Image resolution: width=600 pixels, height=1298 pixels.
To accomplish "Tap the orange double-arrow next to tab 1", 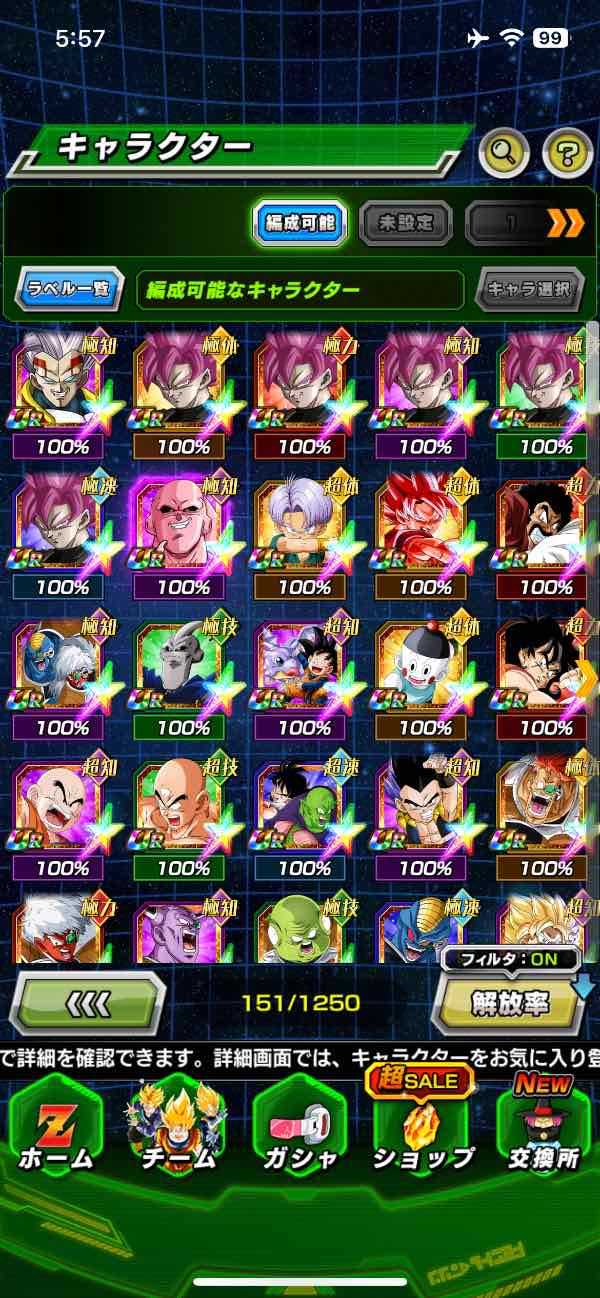I will [x=566, y=223].
